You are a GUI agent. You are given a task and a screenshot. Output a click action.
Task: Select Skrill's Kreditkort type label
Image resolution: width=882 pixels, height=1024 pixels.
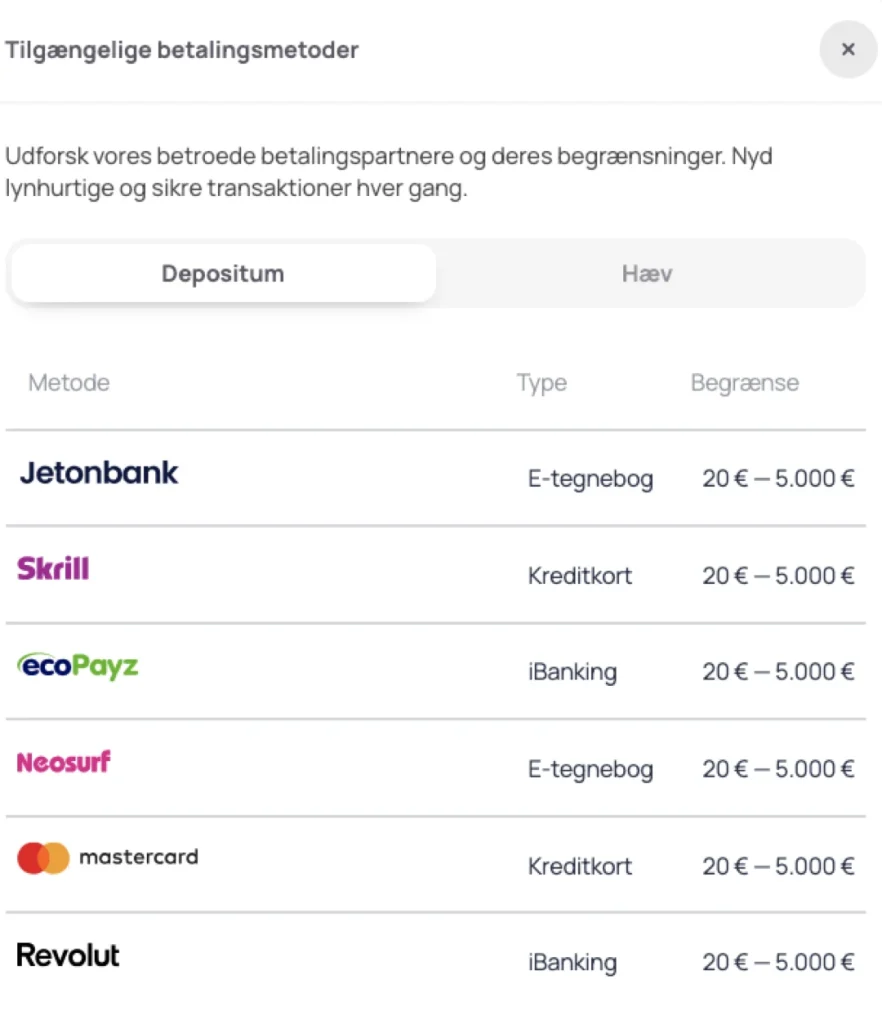point(579,575)
